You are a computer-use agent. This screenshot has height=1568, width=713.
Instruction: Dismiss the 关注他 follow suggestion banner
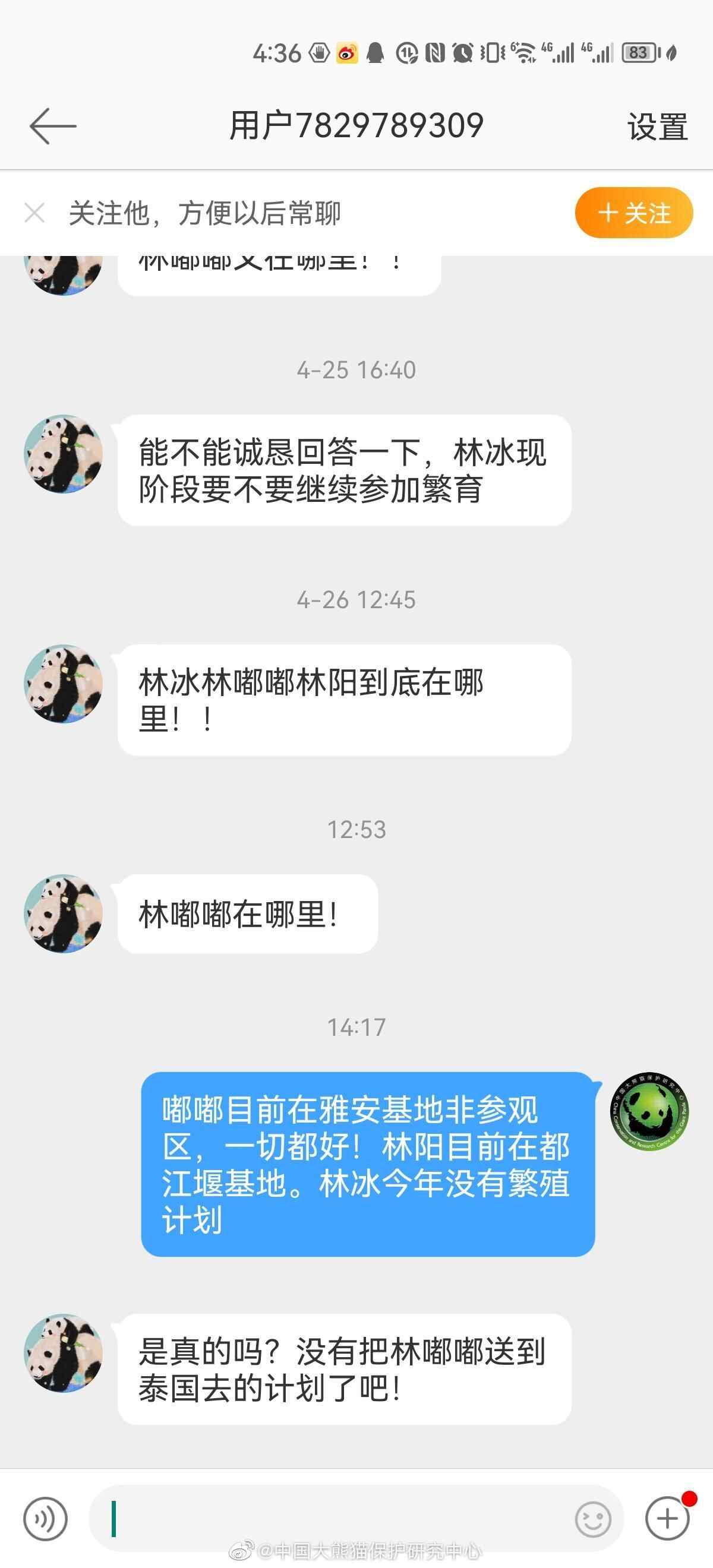pos(34,214)
